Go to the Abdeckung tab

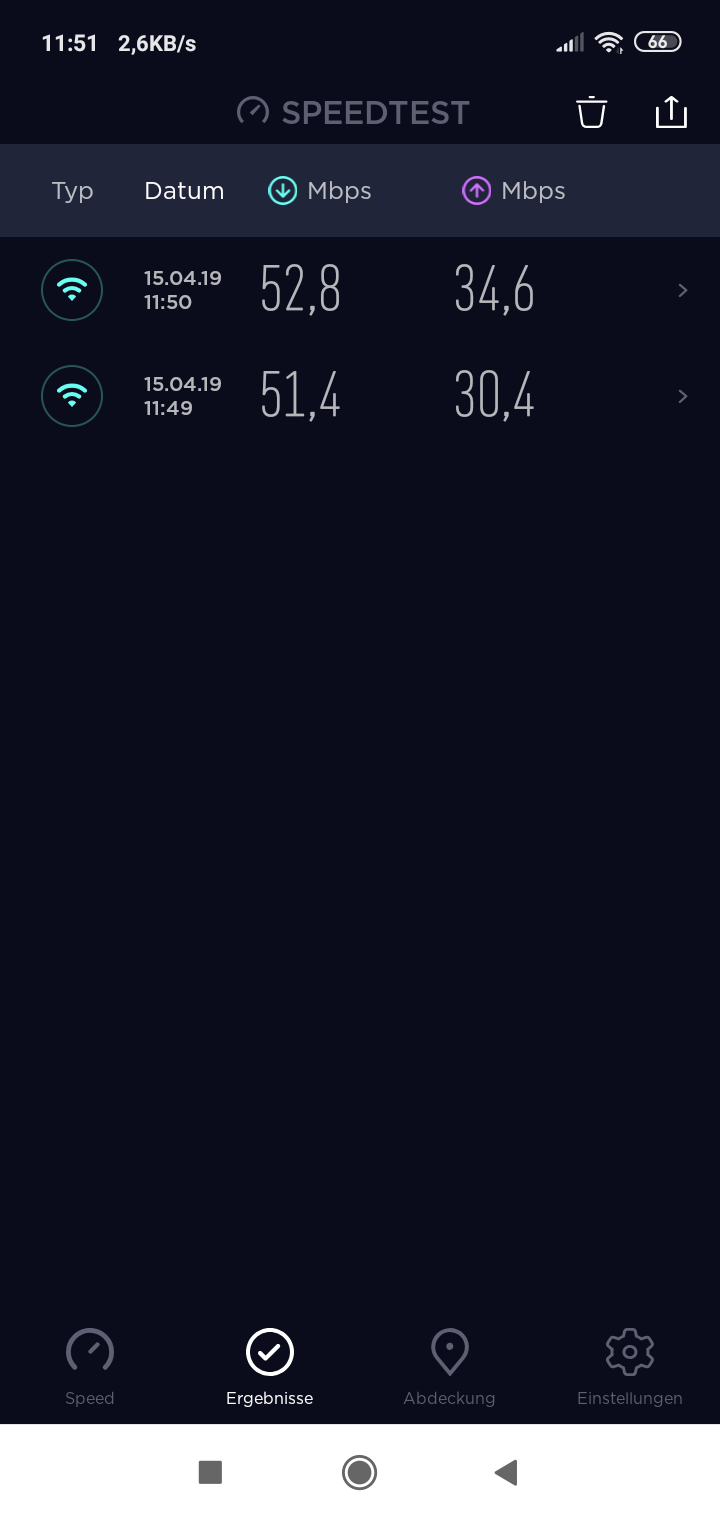coord(450,1366)
